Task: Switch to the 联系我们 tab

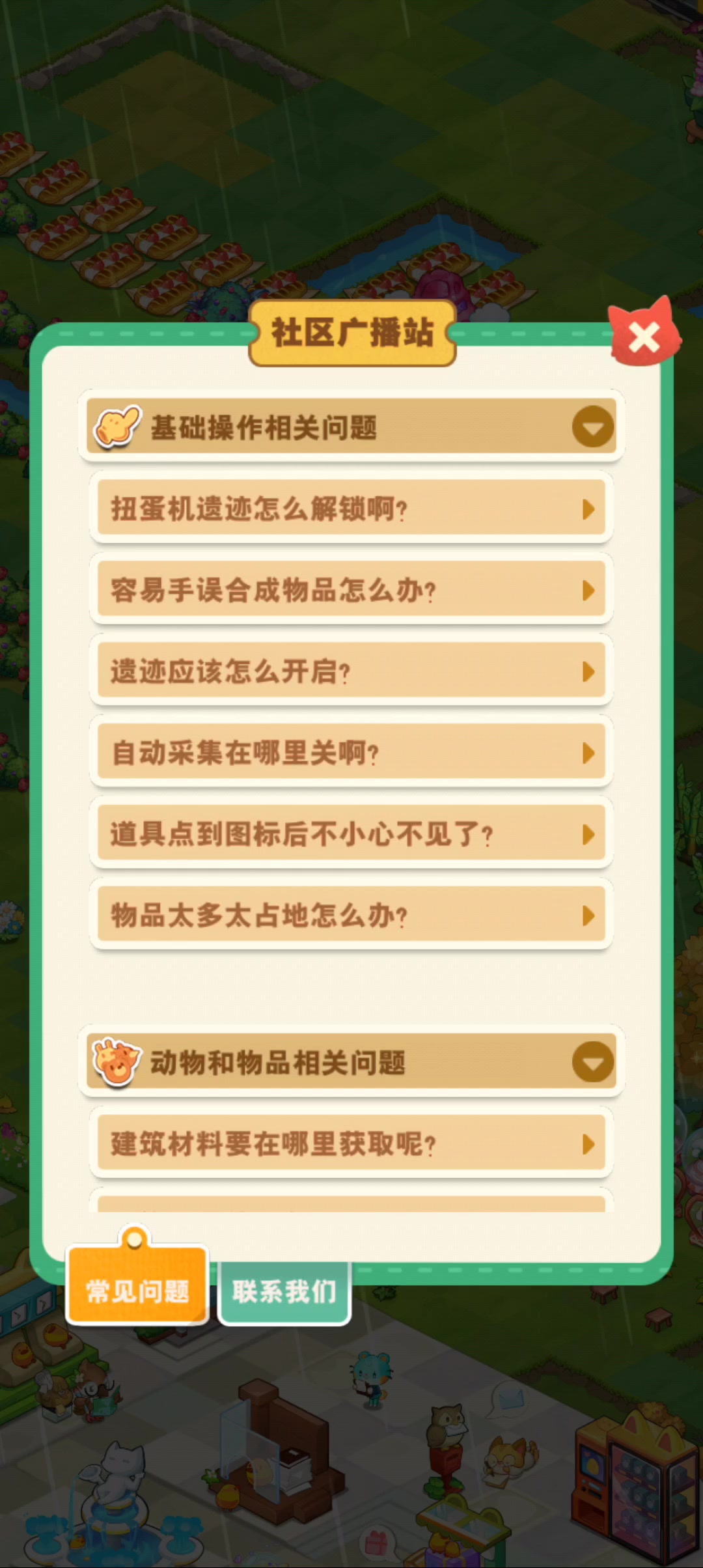Action: click(284, 1291)
